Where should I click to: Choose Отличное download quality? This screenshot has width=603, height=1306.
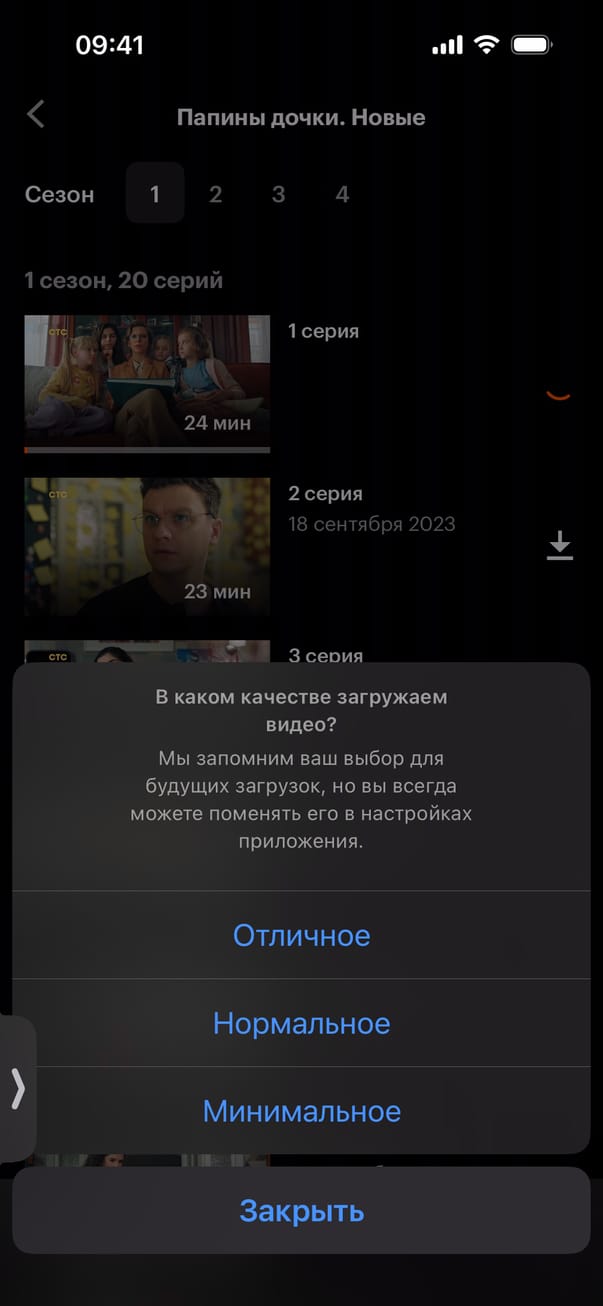pyautogui.click(x=301, y=936)
